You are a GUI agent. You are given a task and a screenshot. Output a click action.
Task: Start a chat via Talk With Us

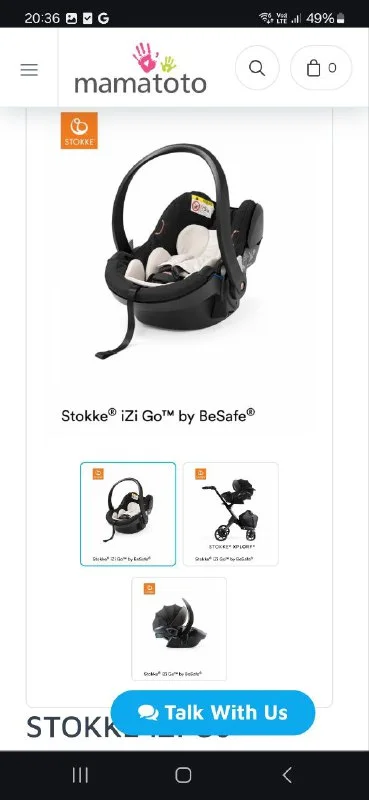pyautogui.click(x=213, y=712)
